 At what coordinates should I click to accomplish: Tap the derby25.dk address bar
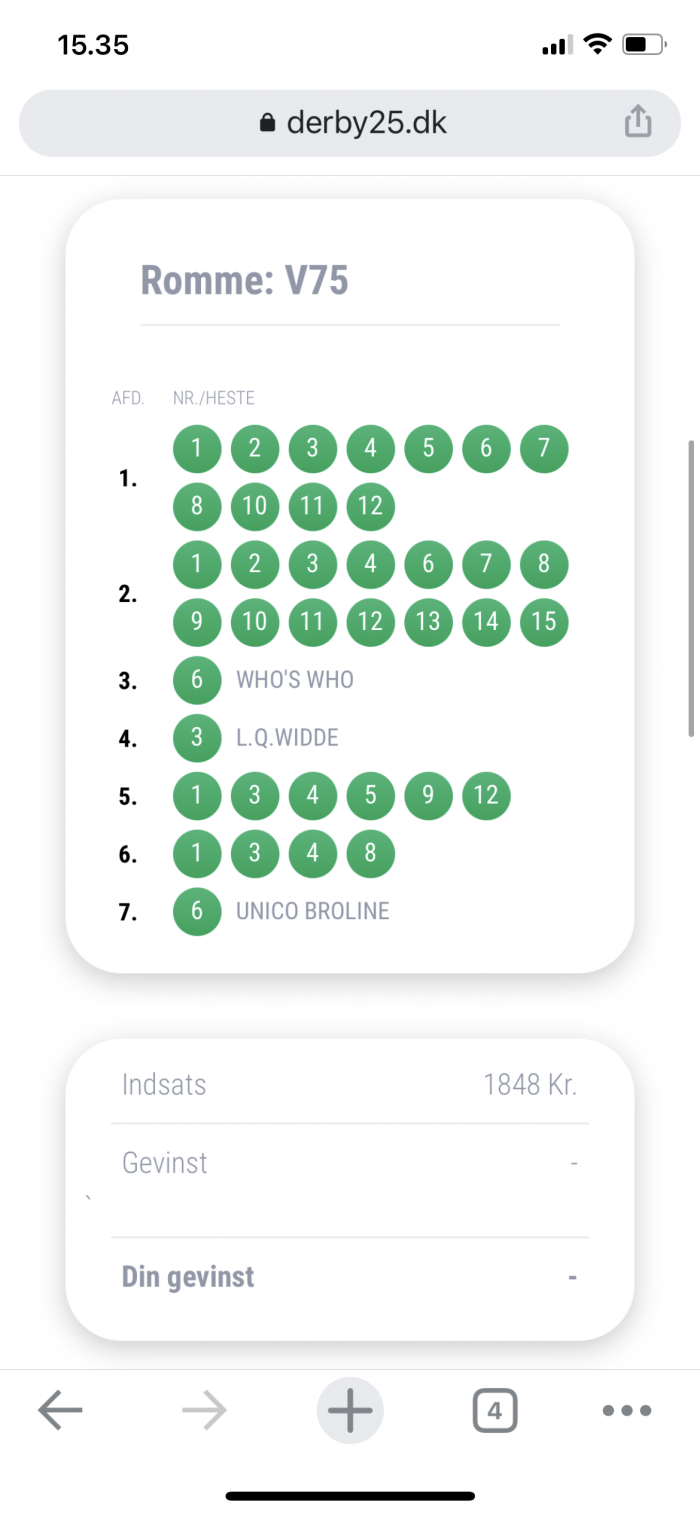(x=350, y=123)
